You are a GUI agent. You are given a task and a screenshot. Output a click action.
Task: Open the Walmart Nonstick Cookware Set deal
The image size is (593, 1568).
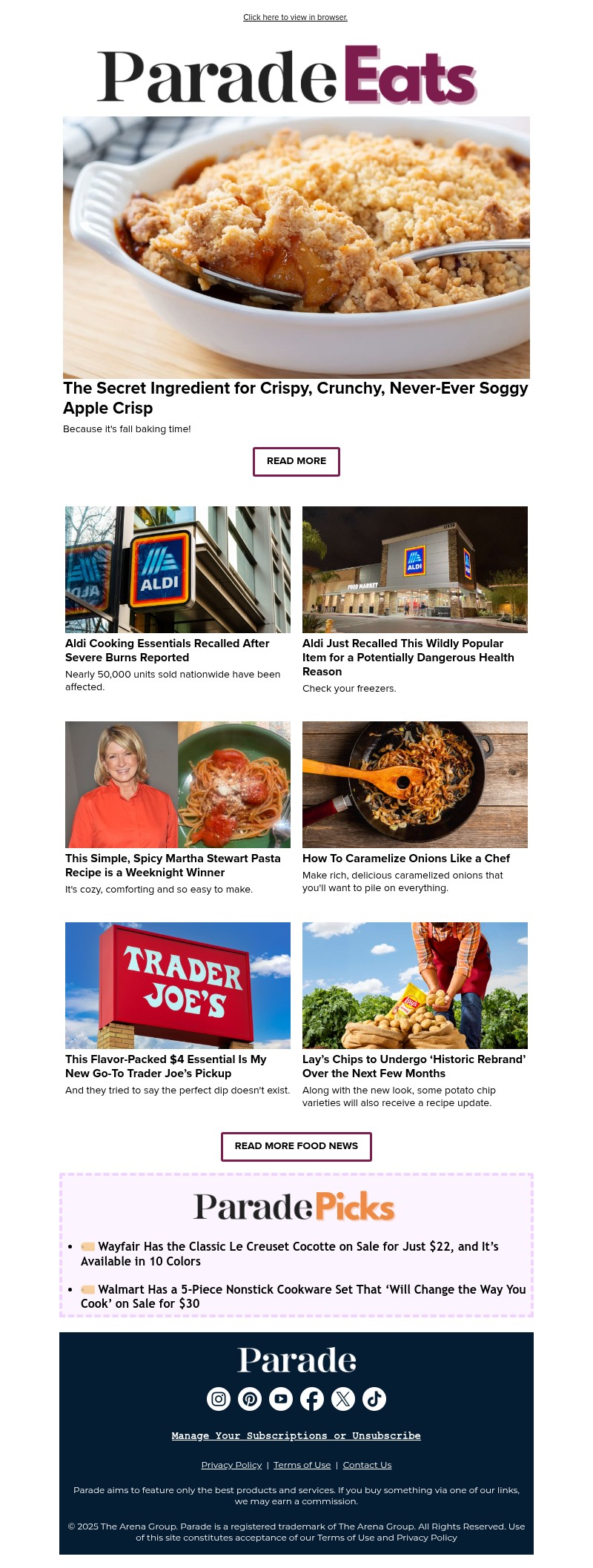tap(303, 1297)
